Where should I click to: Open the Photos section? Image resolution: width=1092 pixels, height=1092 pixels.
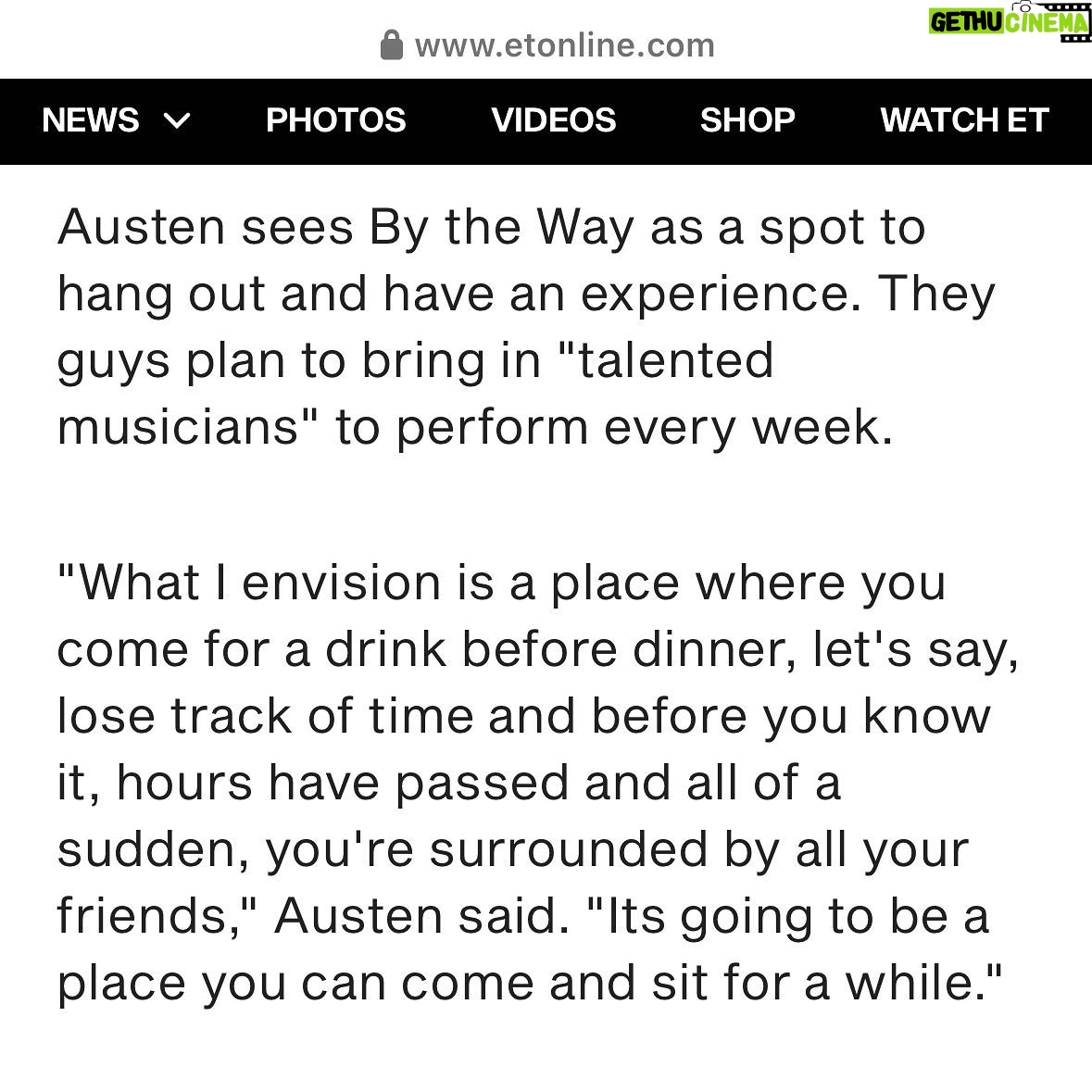click(x=335, y=120)
